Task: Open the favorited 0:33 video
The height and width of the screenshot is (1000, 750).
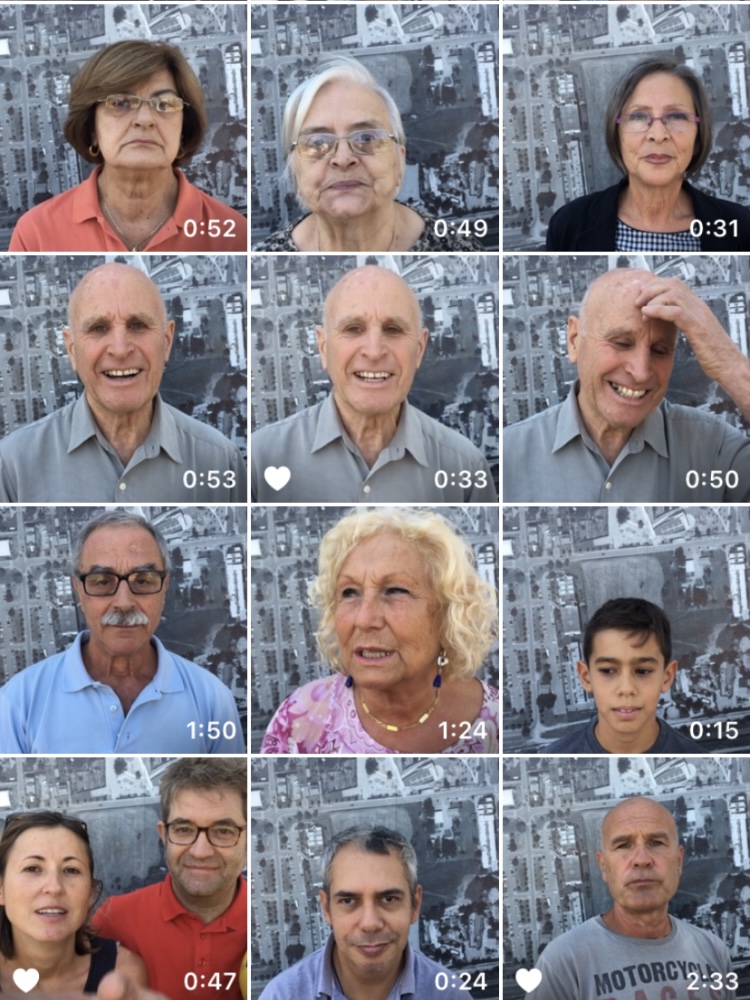Action: [374, 378]
